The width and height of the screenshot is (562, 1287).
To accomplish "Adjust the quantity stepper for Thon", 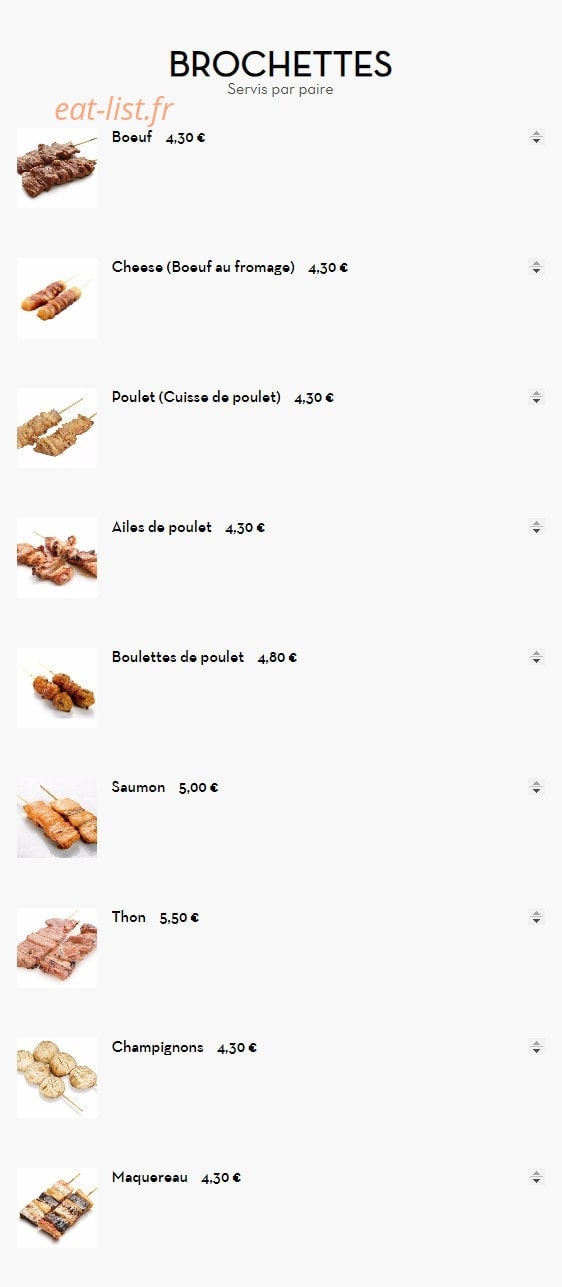I will point(537,917).
